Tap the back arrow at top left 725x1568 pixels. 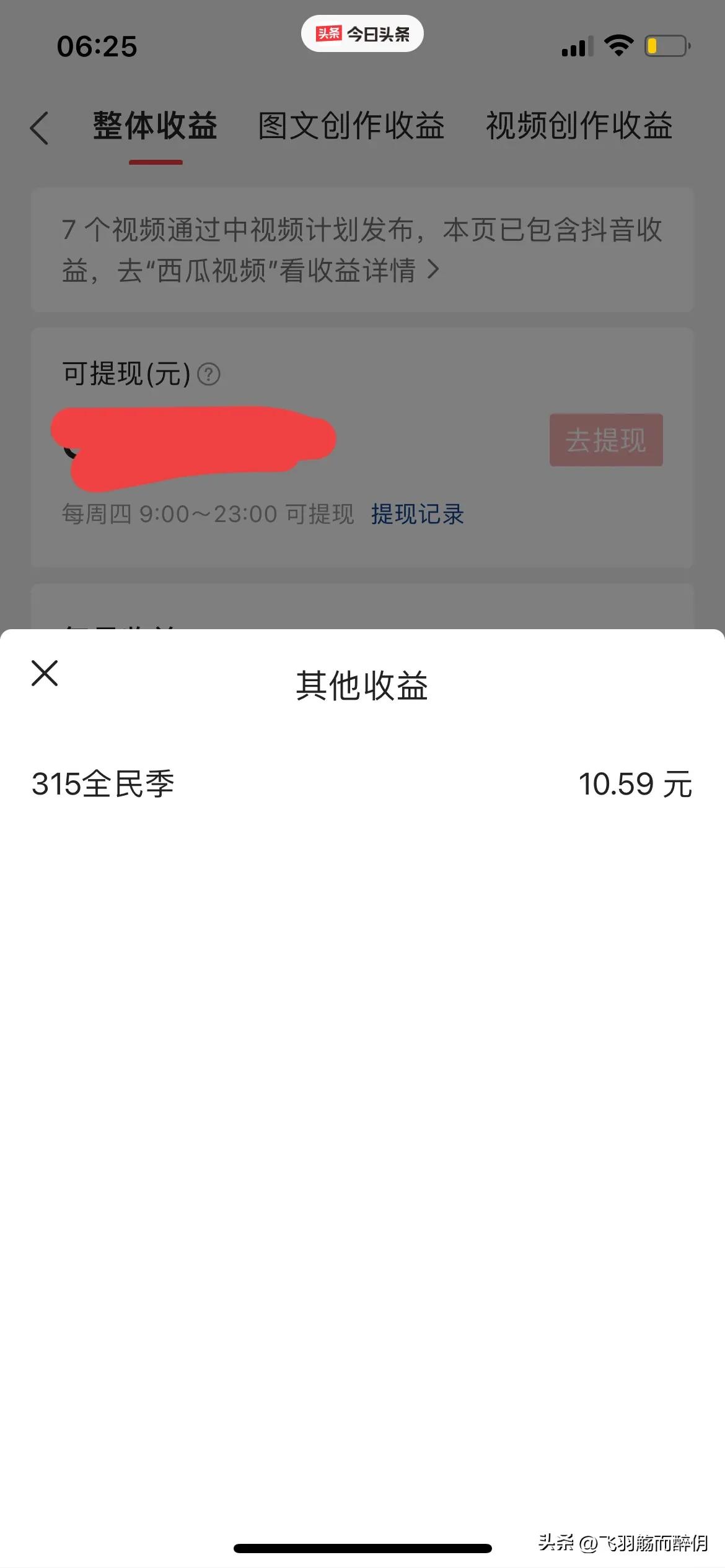(39, 128)
